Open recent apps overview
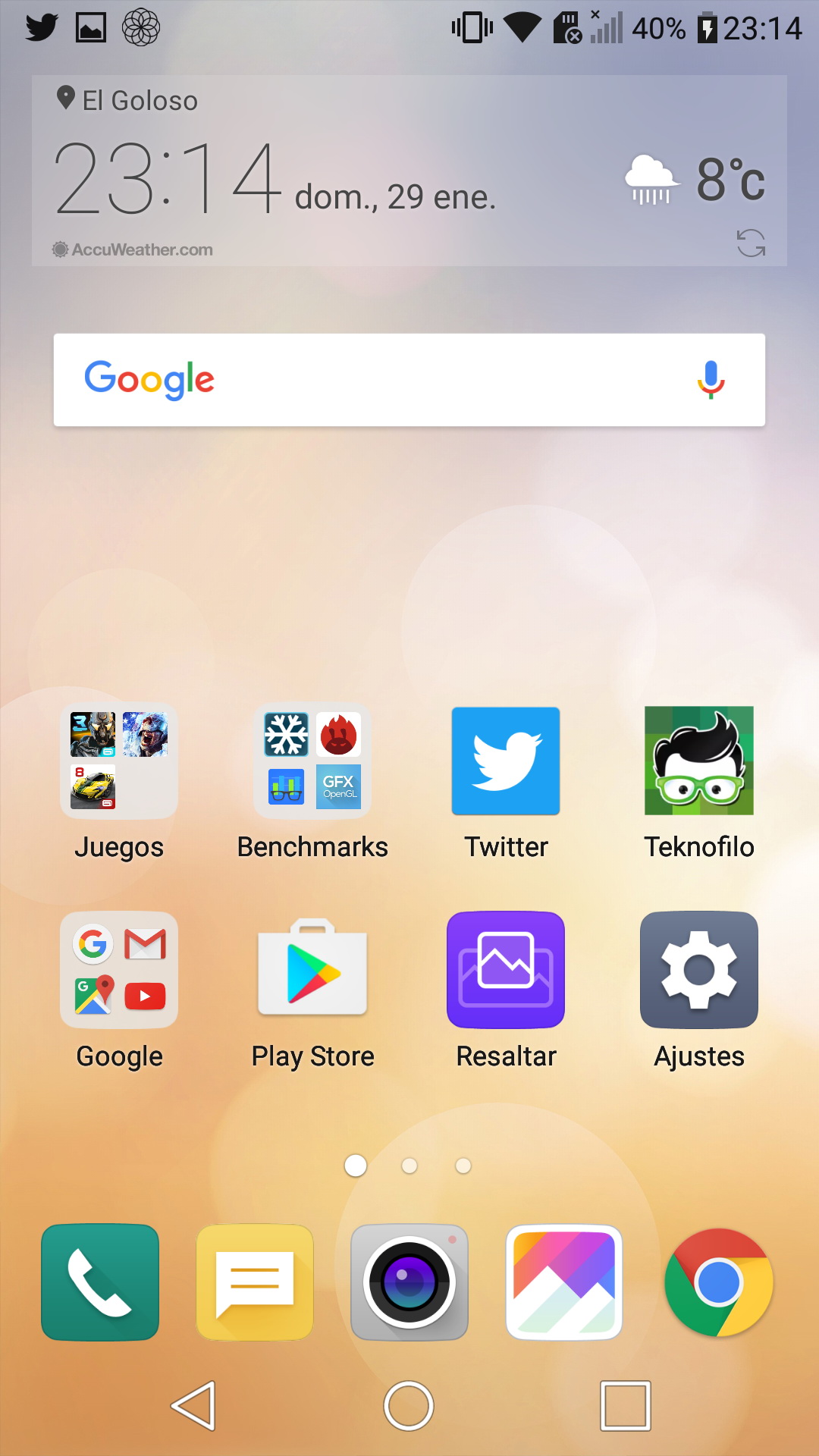The height and width of the screenshot is (1456, 819). pos(626,1406)
